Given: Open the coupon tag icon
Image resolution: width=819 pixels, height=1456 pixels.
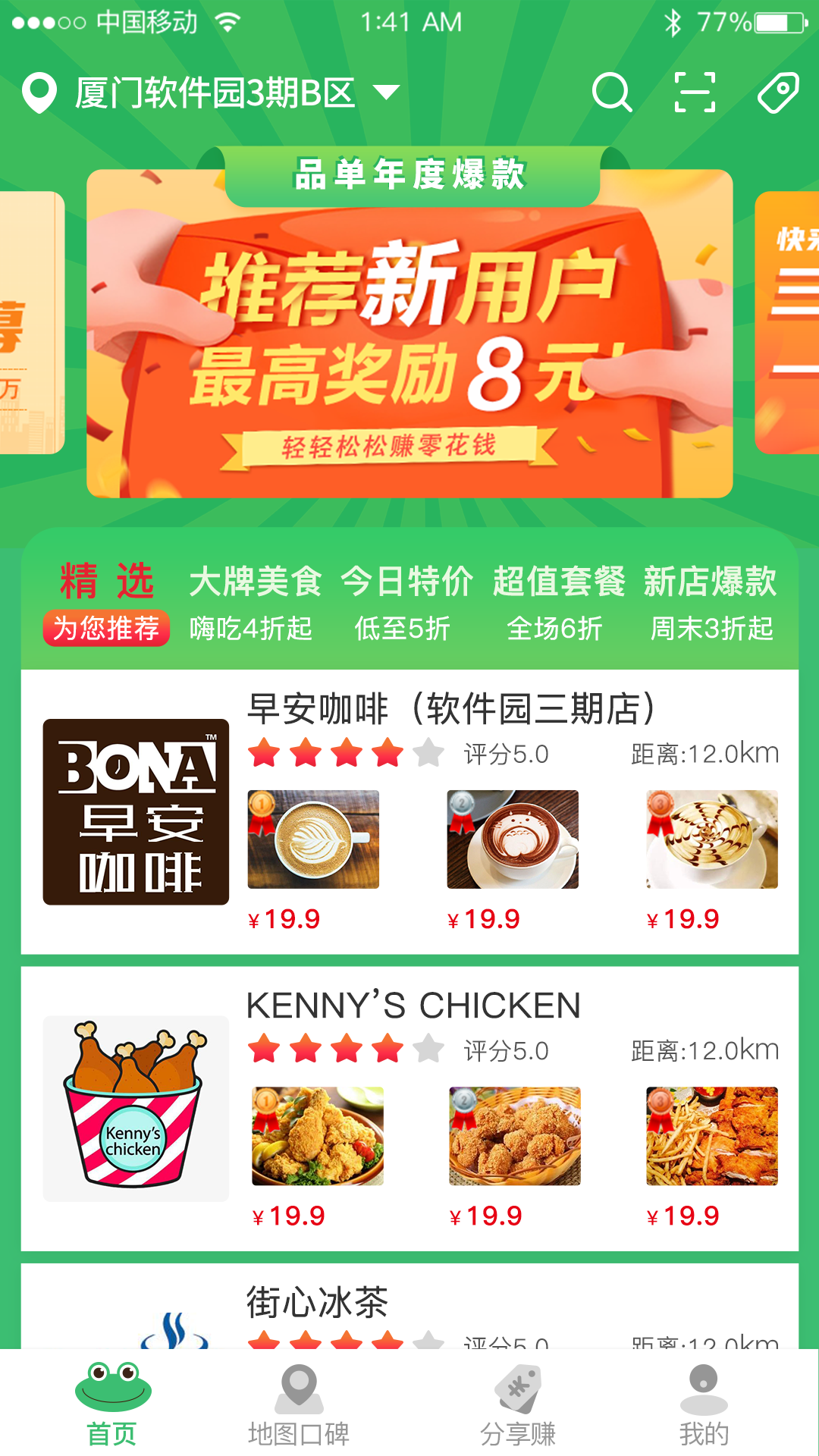Looking at the screenshot, I should coord(778,93).
